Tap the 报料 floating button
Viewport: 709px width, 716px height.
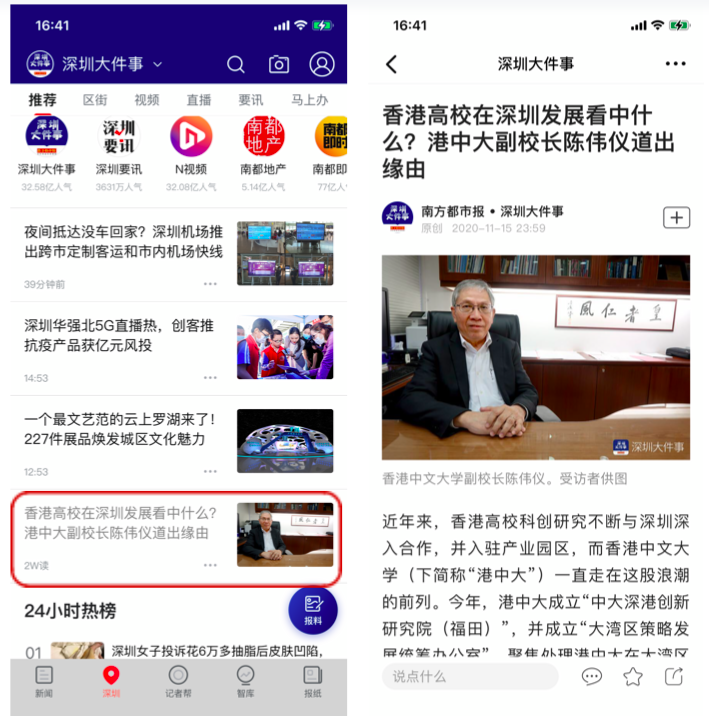[313, 608]
